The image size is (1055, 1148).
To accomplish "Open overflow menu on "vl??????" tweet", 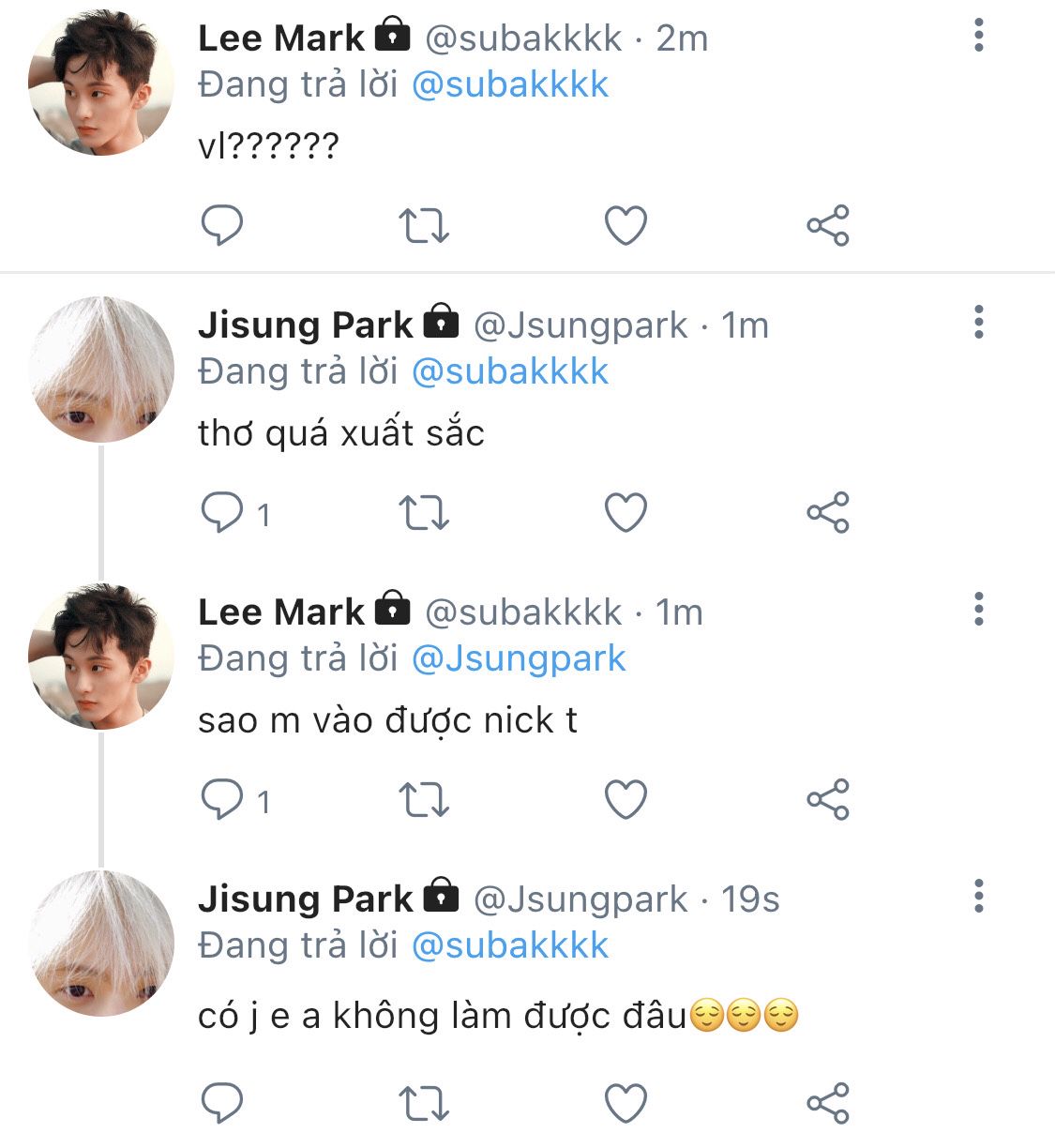I will click(978, 36).
